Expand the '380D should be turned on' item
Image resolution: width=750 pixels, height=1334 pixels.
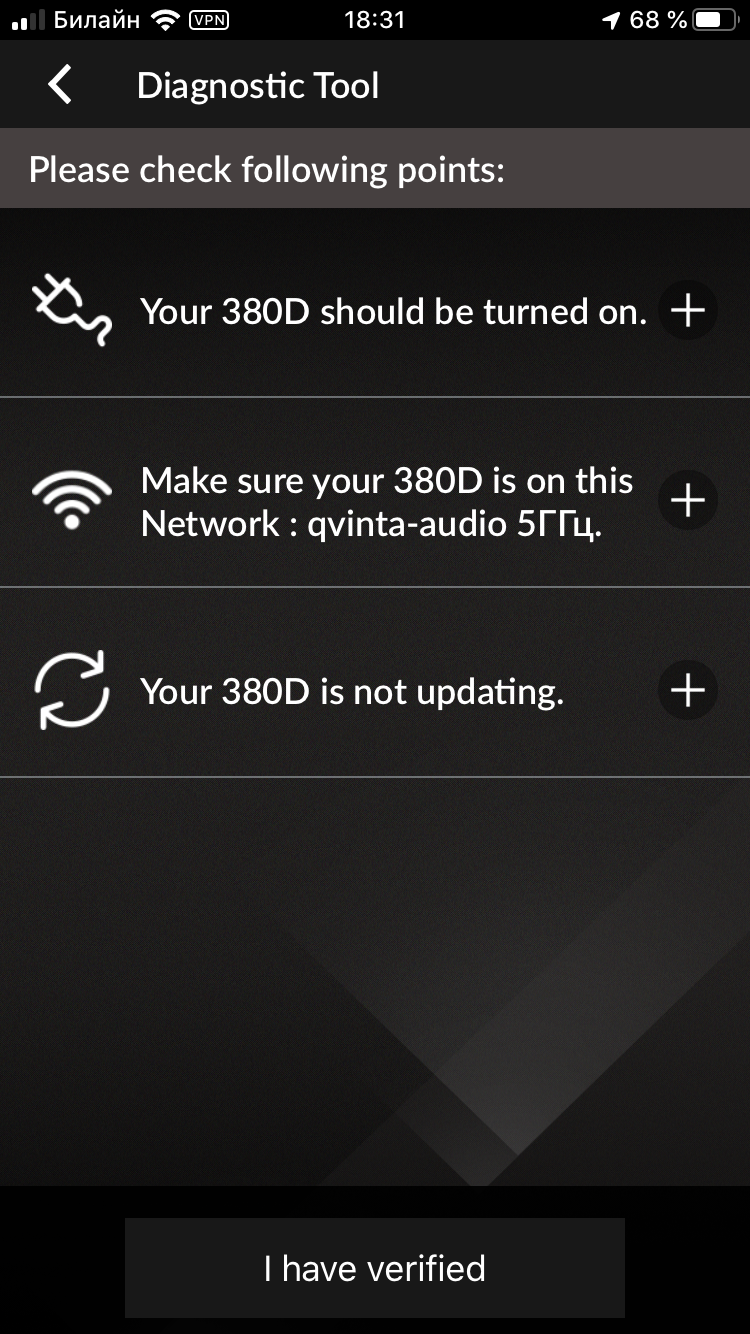[688, 311]
